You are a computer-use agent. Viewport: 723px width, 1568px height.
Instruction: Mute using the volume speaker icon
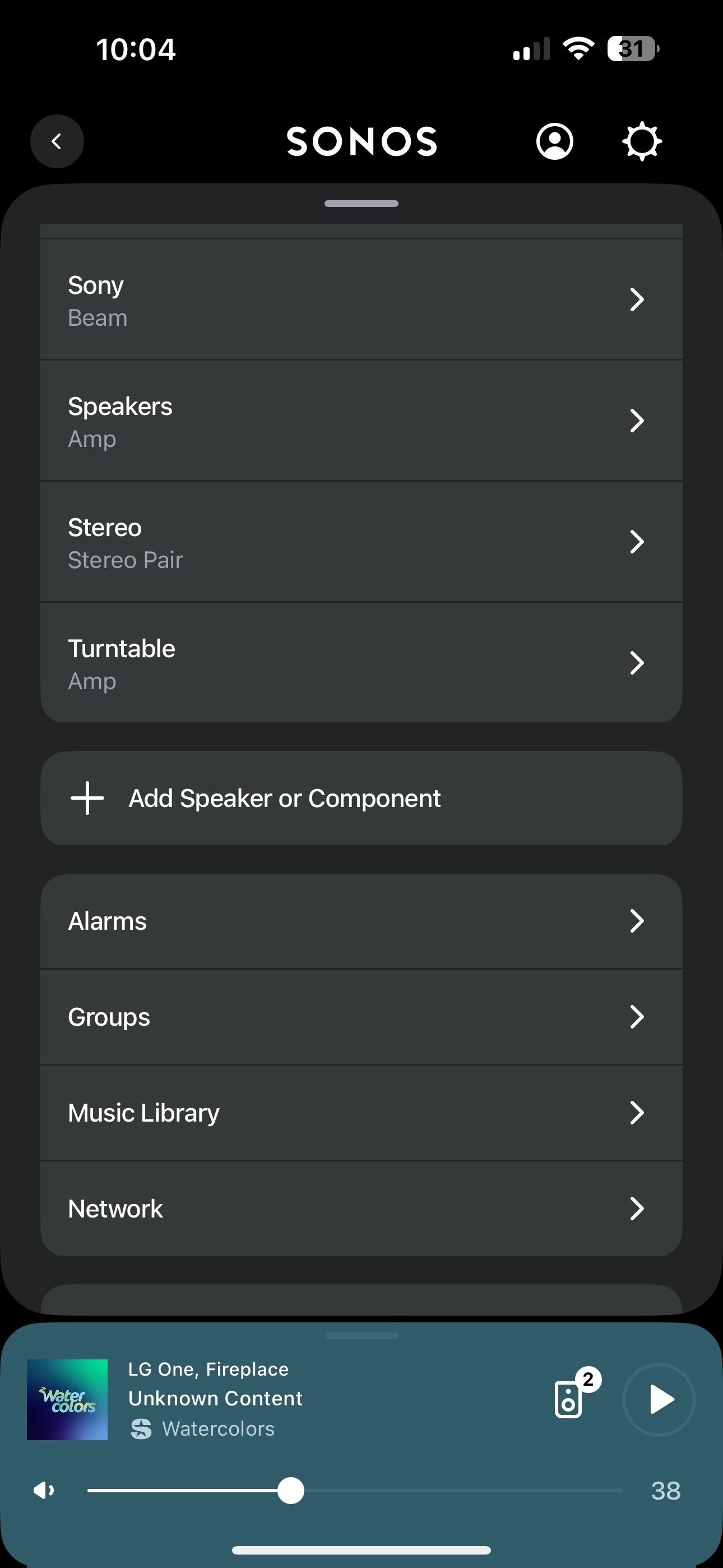pos(44,1491)
